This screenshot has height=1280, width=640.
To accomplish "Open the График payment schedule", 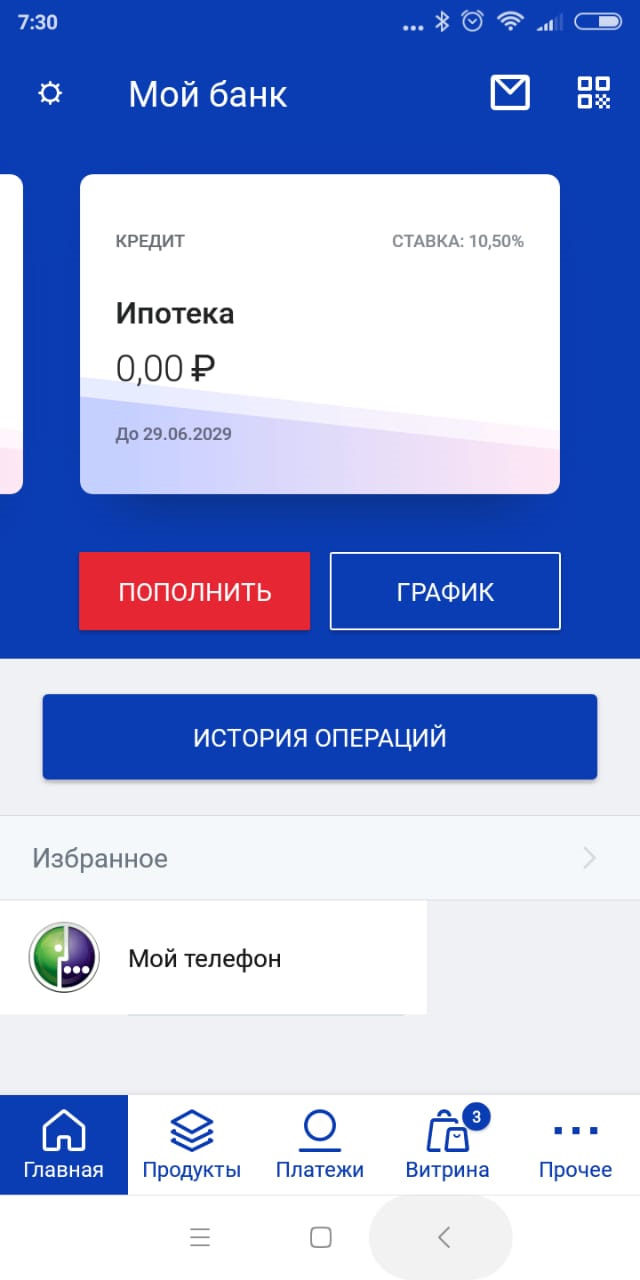I will click(x=445, y=591).
